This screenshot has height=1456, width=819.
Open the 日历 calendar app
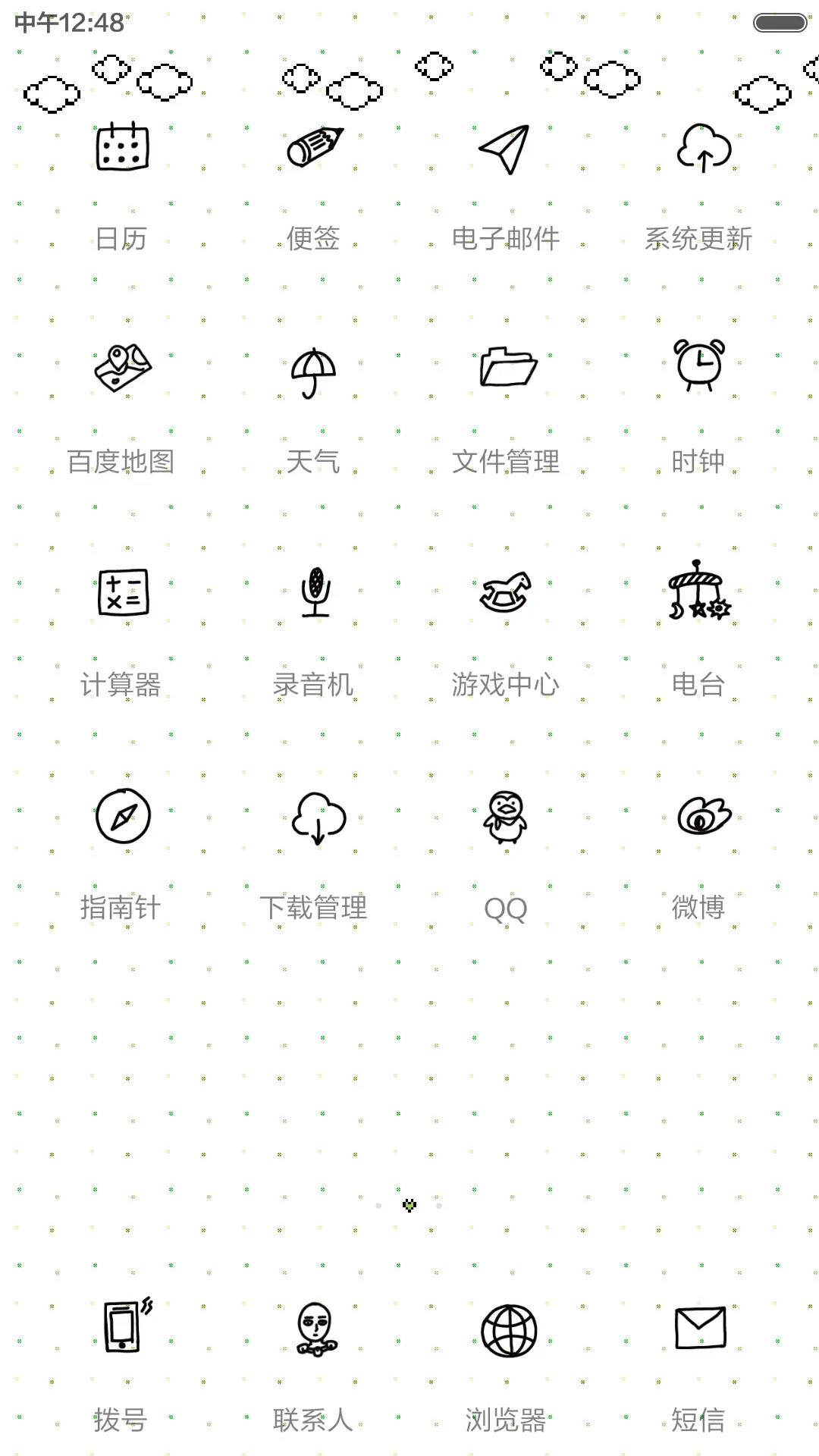[121, 149]
